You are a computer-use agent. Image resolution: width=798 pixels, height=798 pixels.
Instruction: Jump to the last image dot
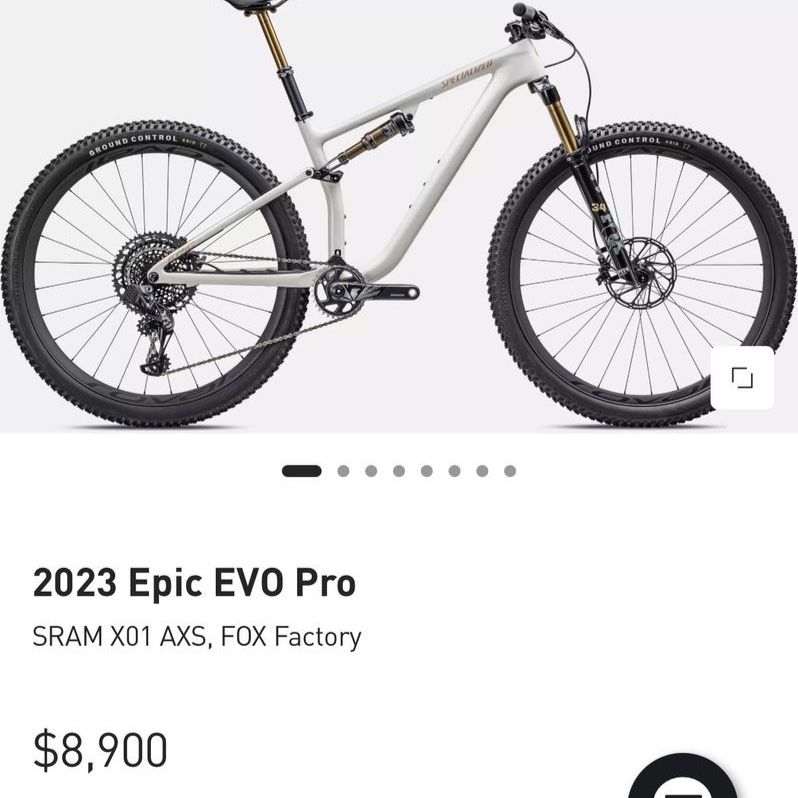coord(510,471)
